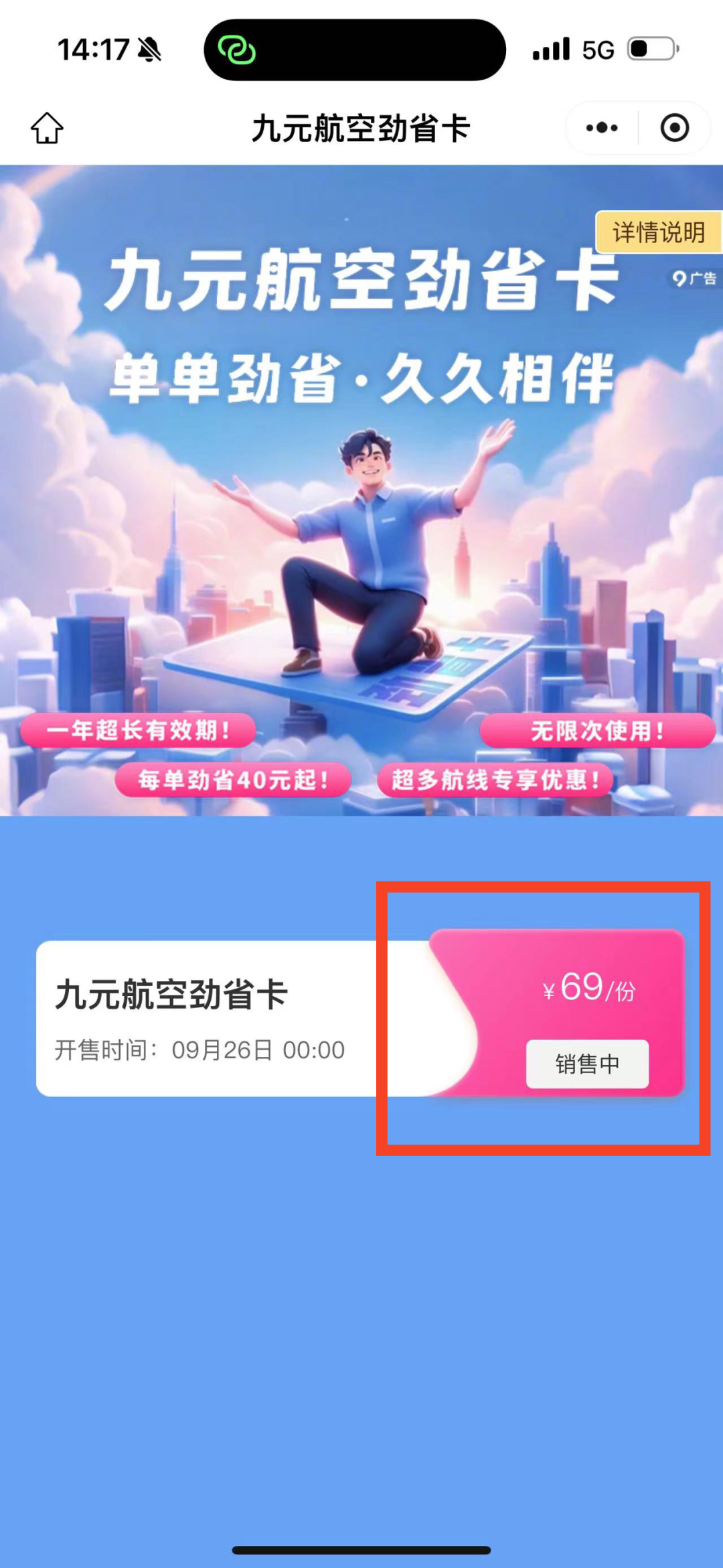This screenshot has height=1568, width=723.
Task: Tap the 销售中 button to buy
Action: [587, 1064]
